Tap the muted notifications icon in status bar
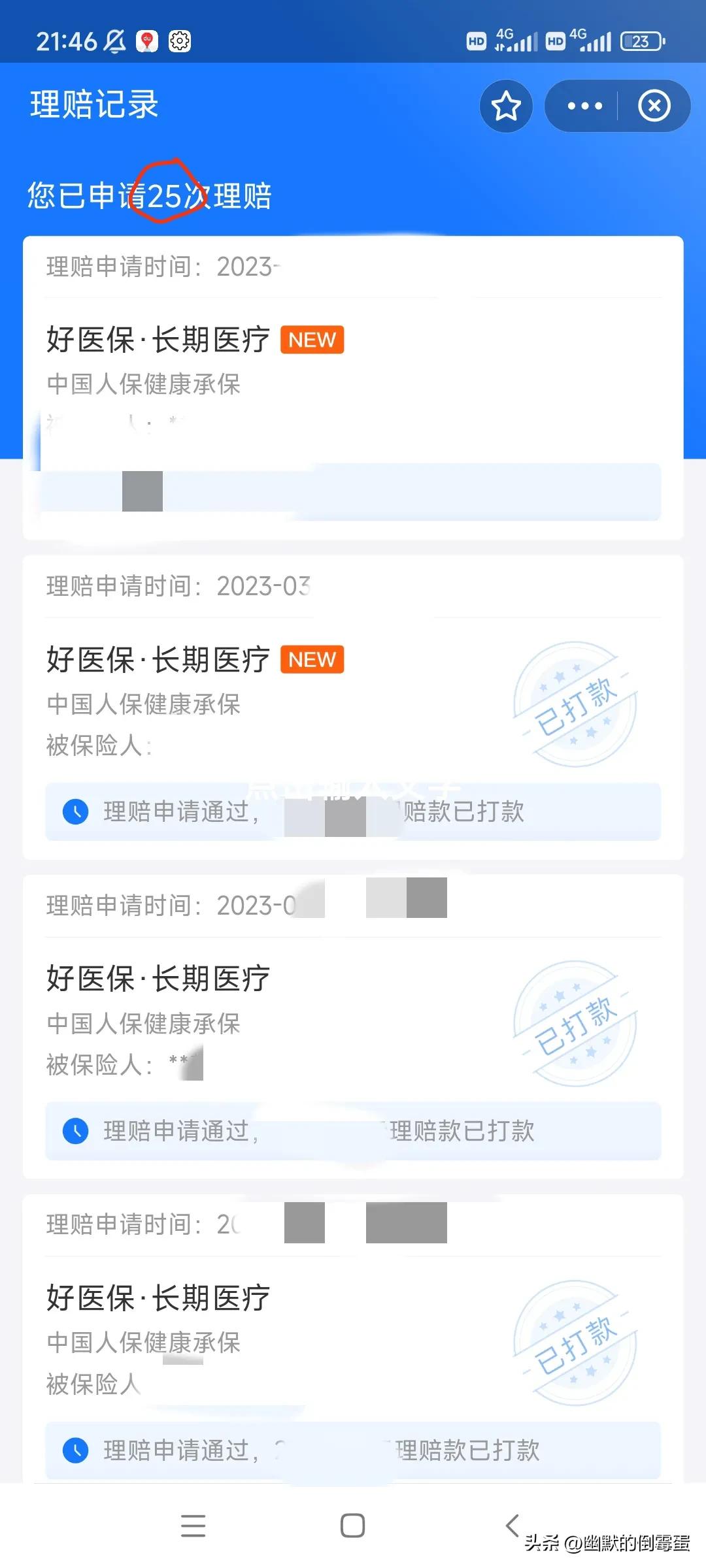Image resolution: width=706 pixels, height=1568 pixels. [x=115, y=41]
